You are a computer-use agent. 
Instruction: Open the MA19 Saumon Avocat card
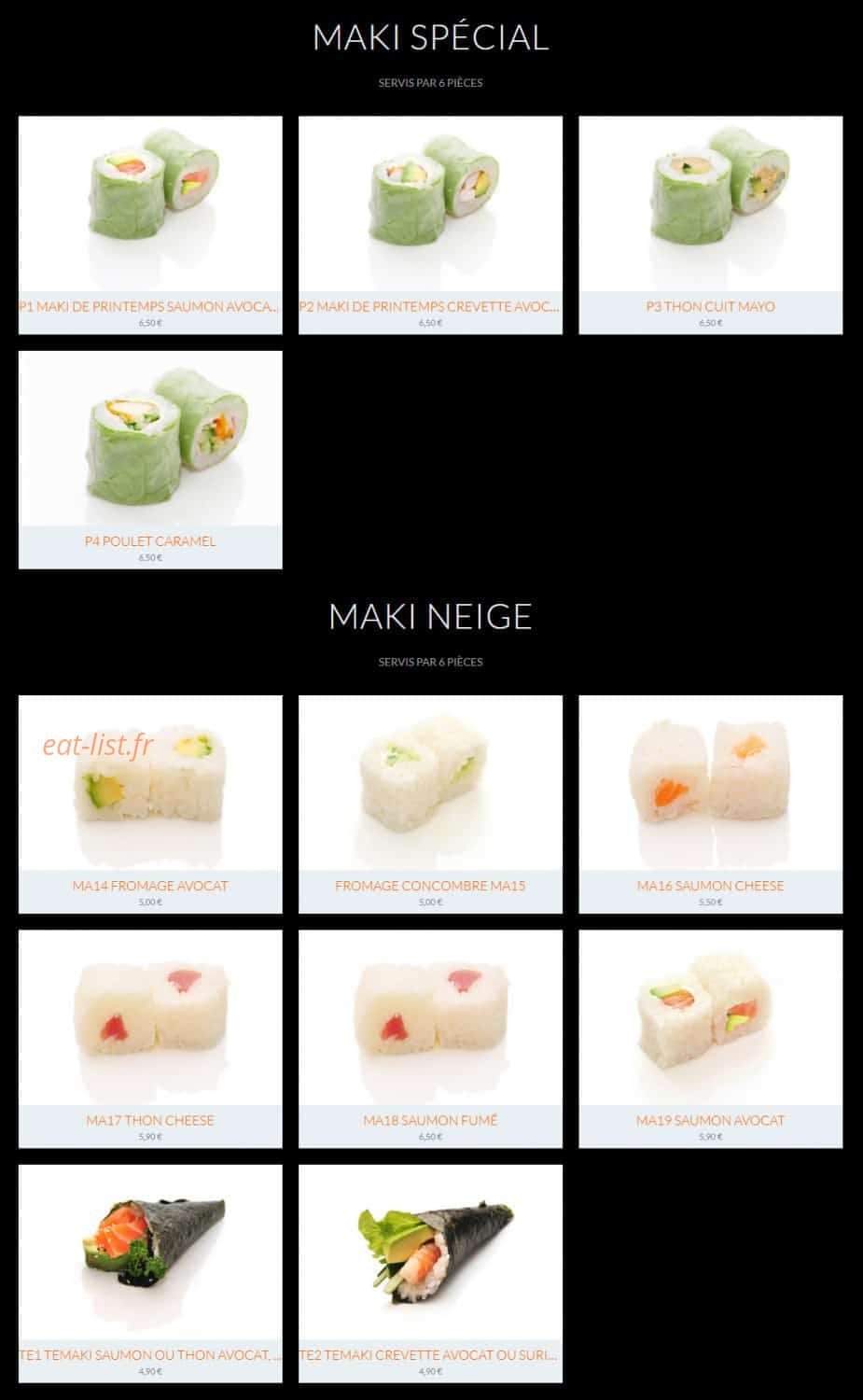(x=711, y=1039)
